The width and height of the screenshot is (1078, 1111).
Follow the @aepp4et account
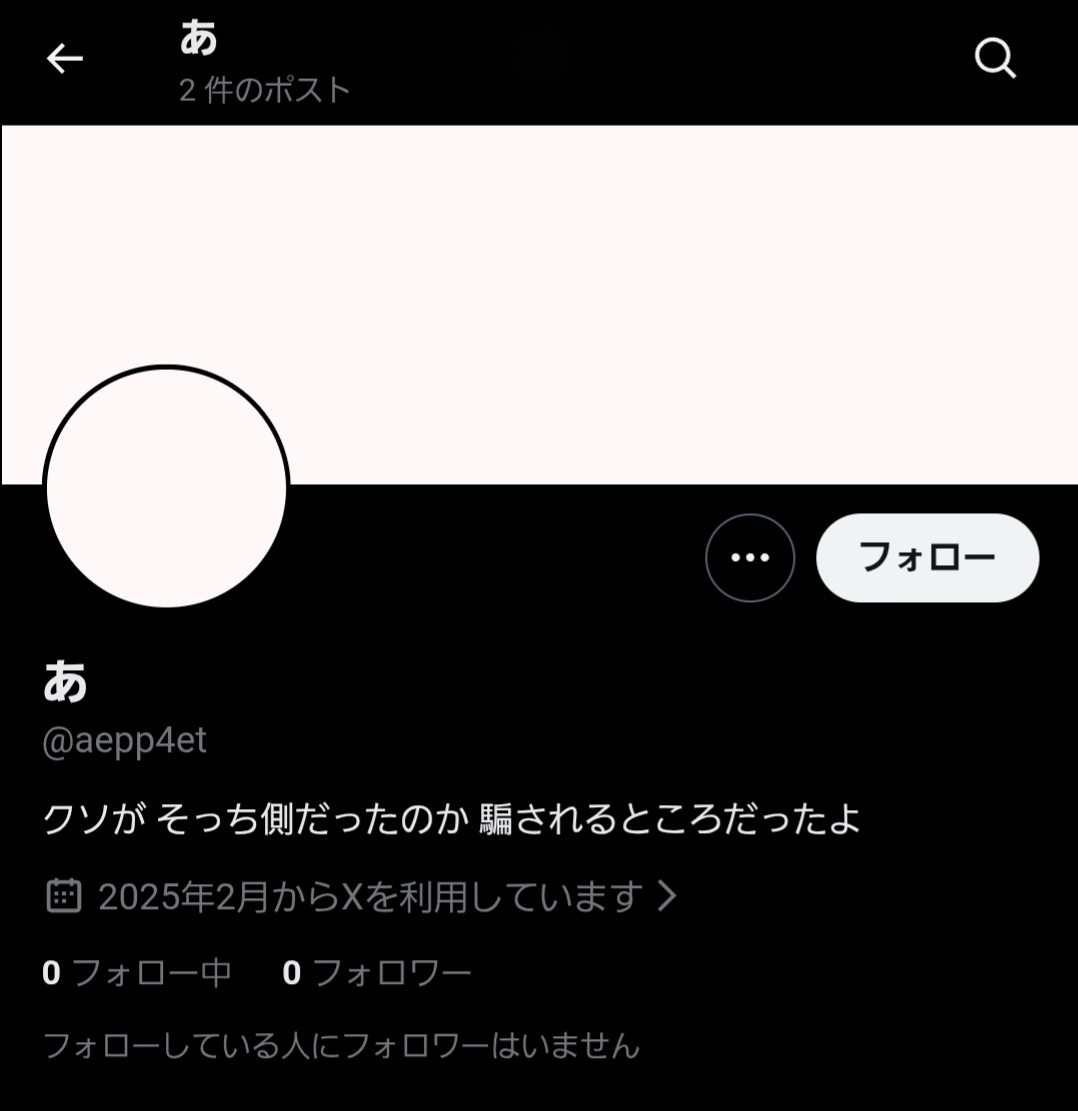pos(927,558)
